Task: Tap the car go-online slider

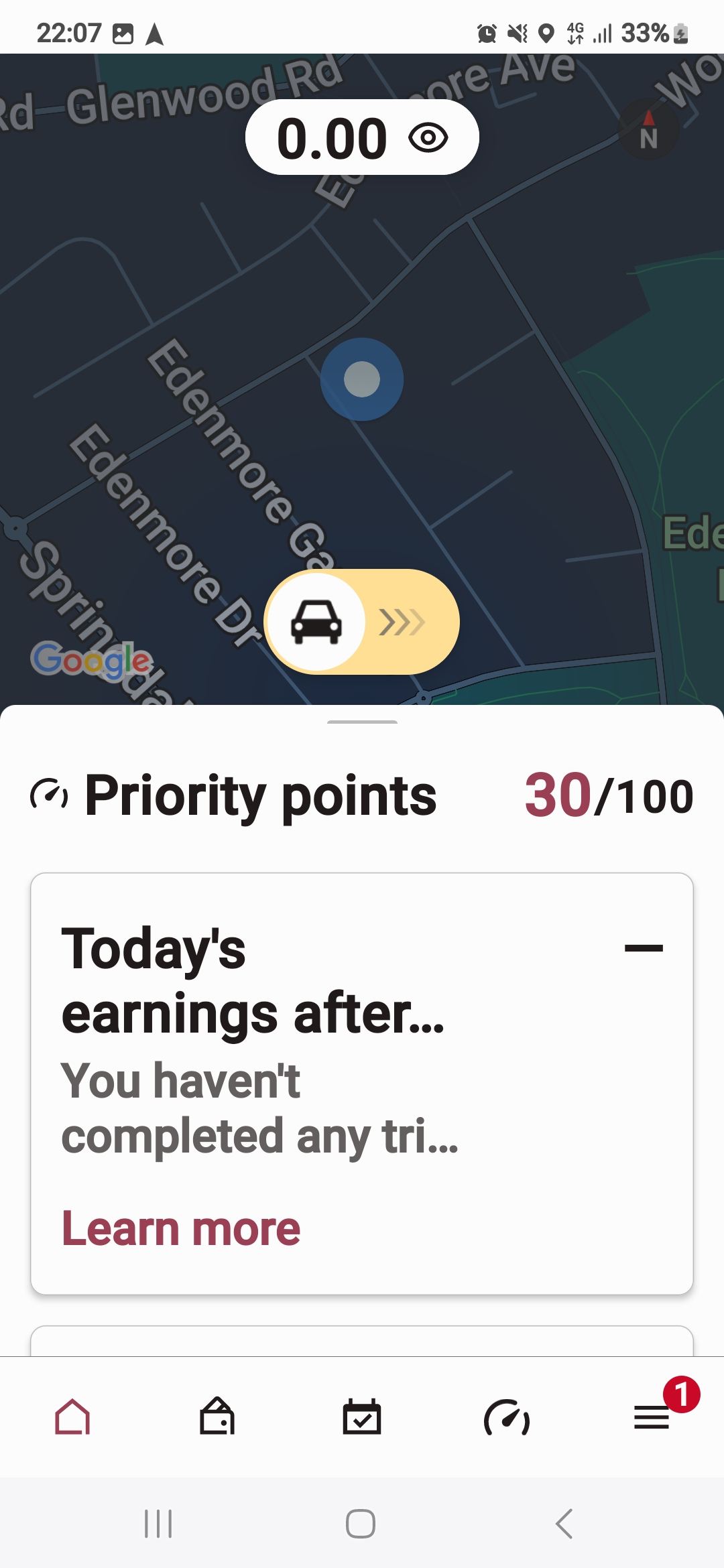Action: (x=362, y=622)
